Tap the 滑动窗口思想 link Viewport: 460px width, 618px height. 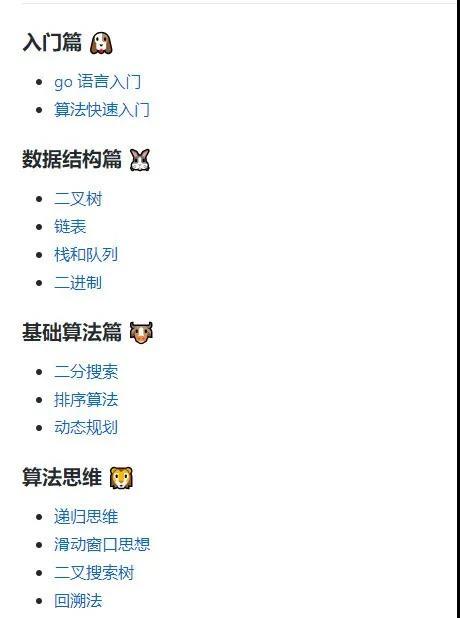102,545
